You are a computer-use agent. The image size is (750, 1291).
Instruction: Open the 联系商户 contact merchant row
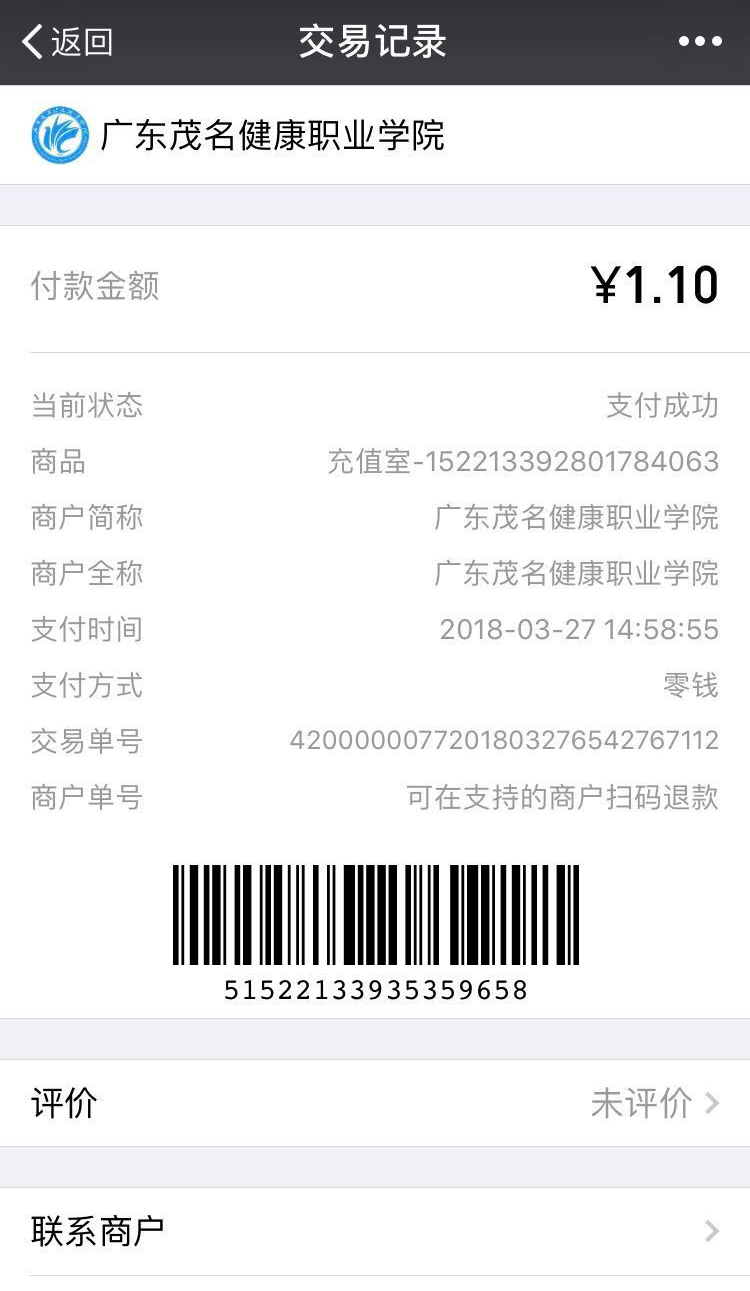pos(375,1231)
